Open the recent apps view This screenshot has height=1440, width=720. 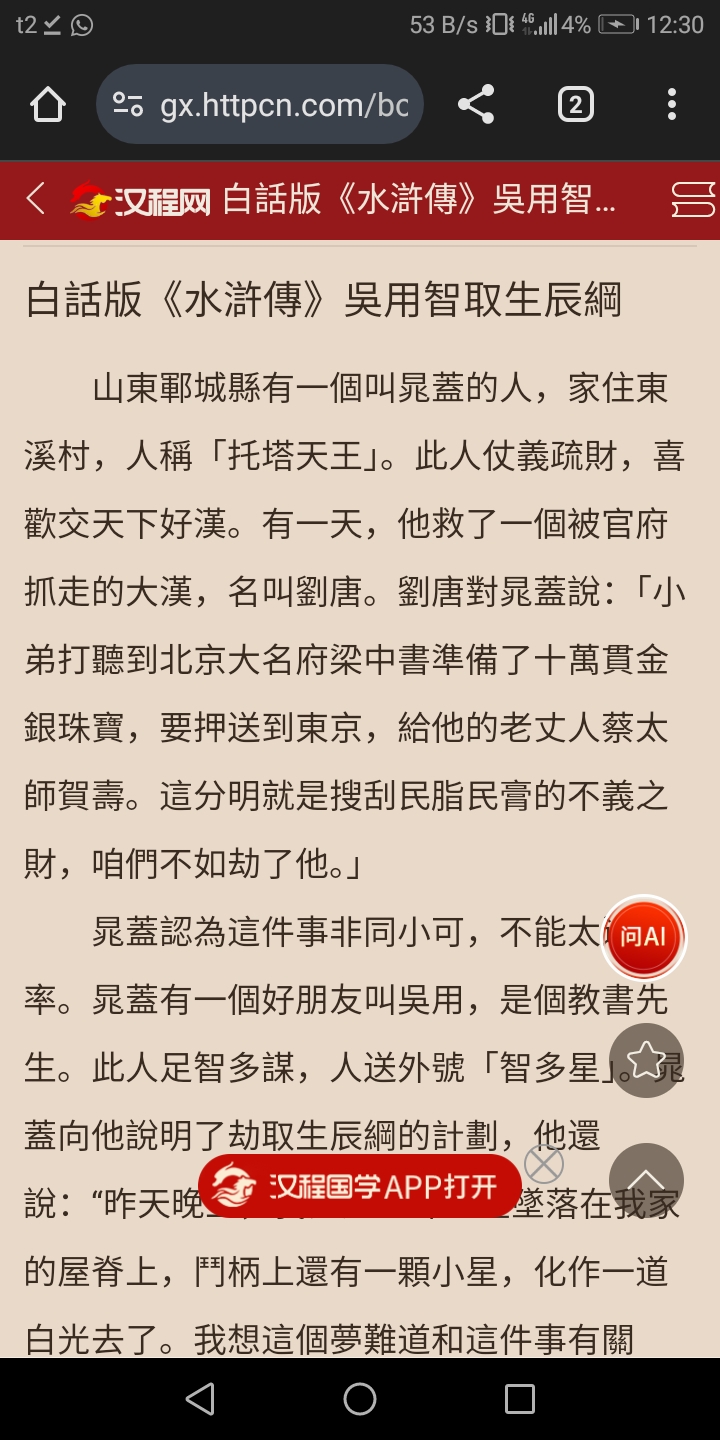point(520,1399)
